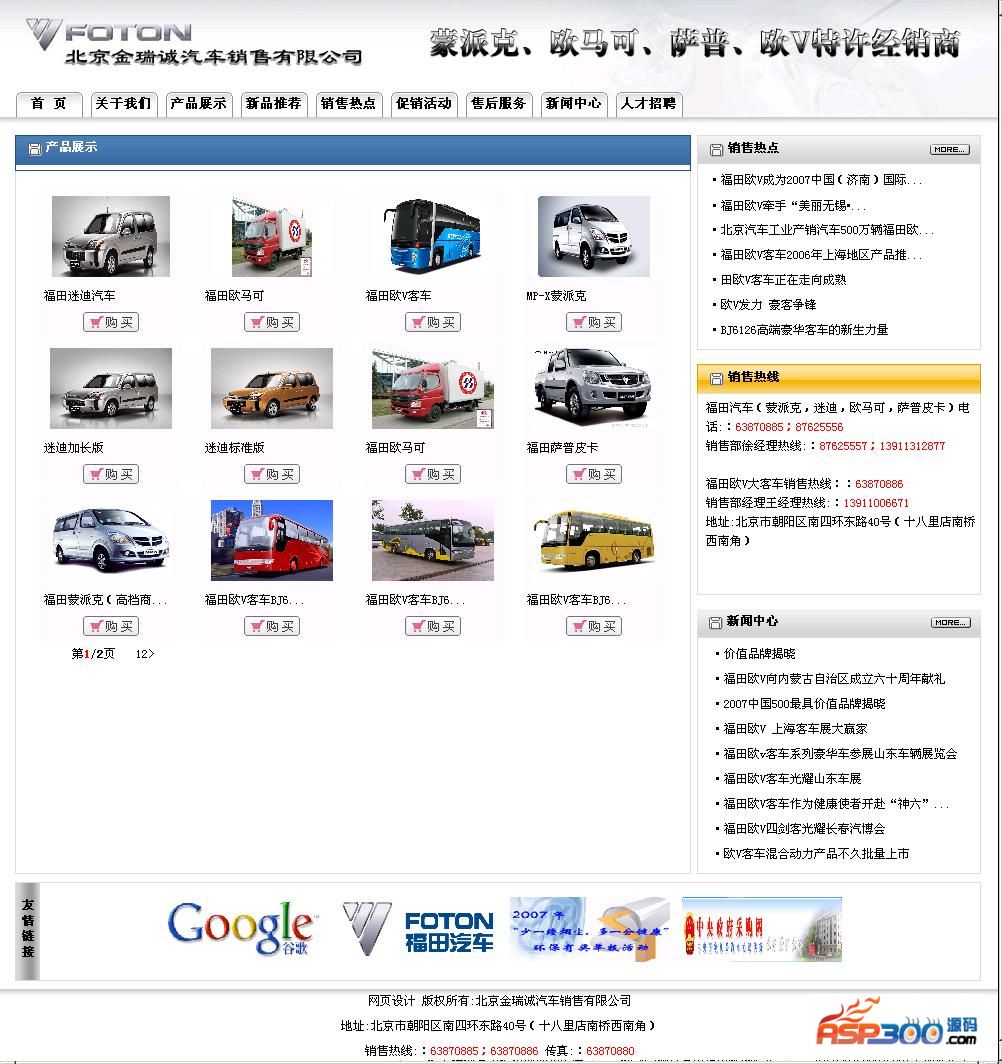1002x1064 pixels.
Task: Open the article BJ6126高端豪华客车的新生力量
Action: point(804,330)
